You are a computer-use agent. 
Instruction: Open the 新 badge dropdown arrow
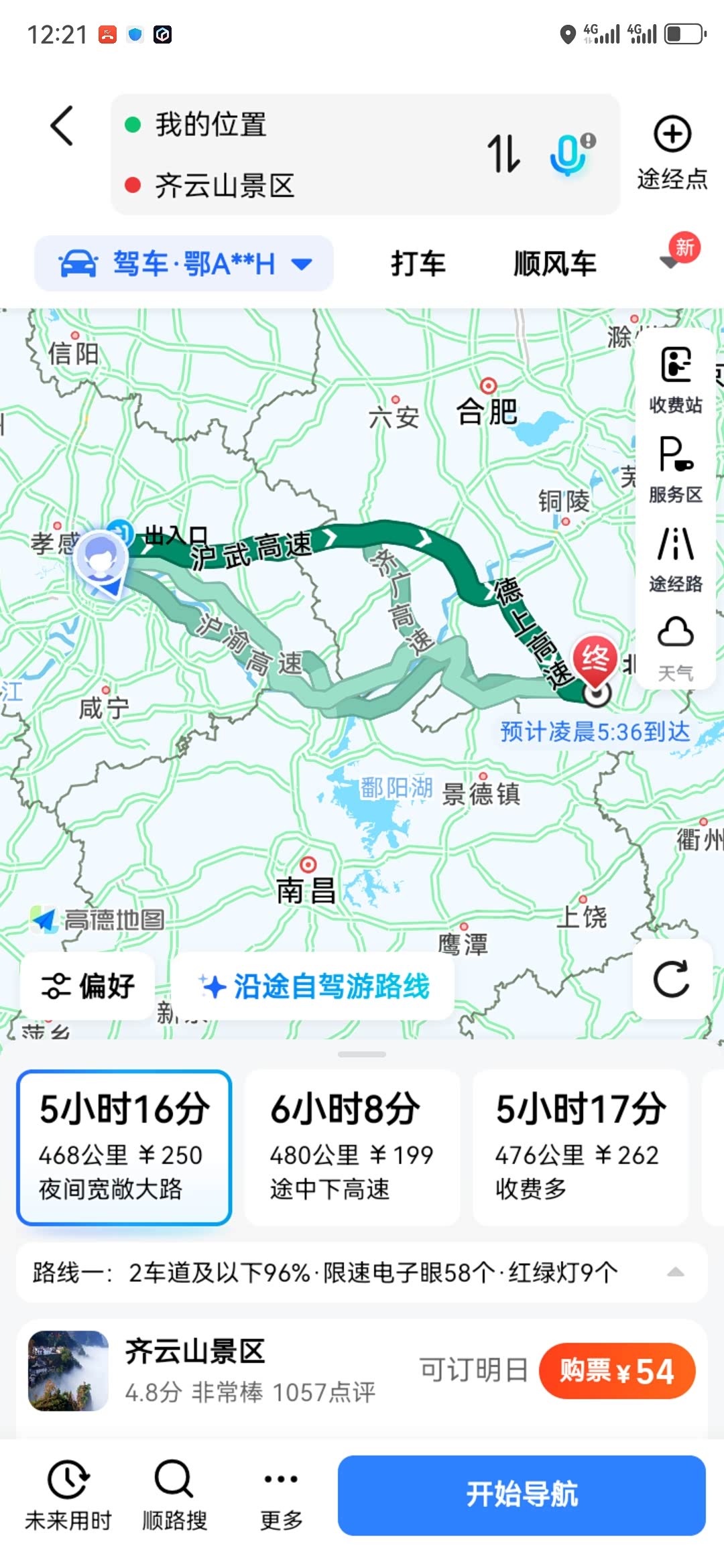coord(667,265)
